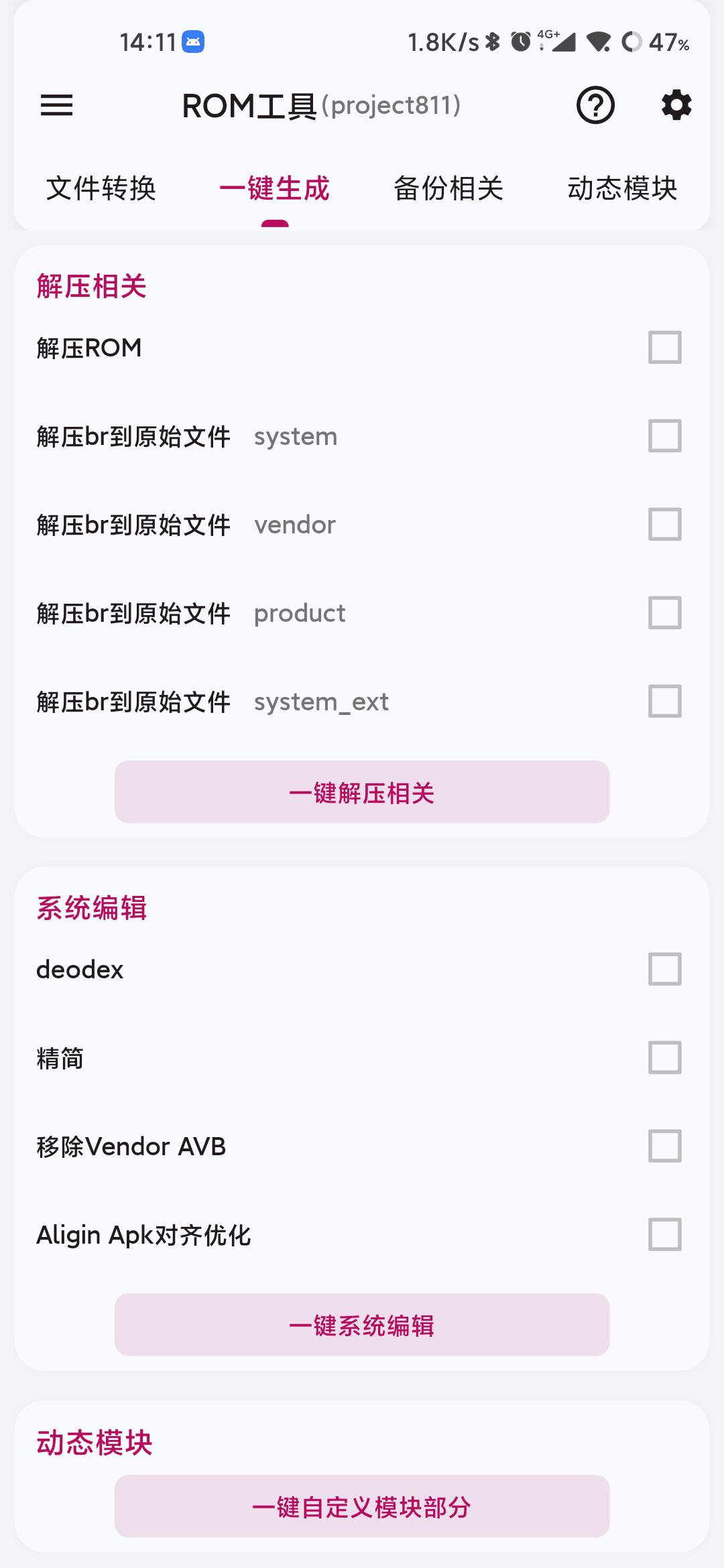This screenshot has width=724, height=1568.
Task: Open the help question mark icon
Action: (595, 105)
